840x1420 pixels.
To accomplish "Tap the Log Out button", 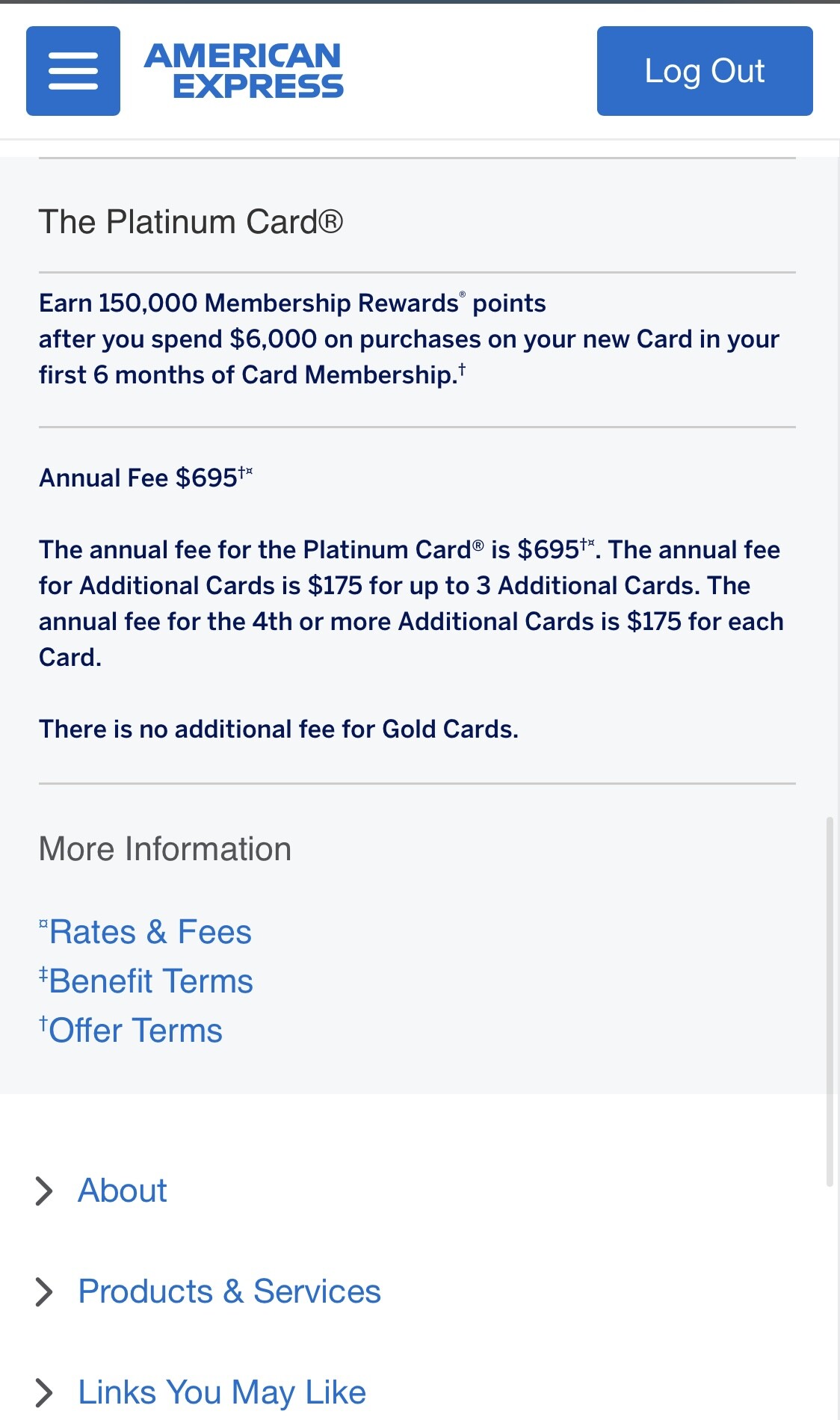I will click(704, 71).
